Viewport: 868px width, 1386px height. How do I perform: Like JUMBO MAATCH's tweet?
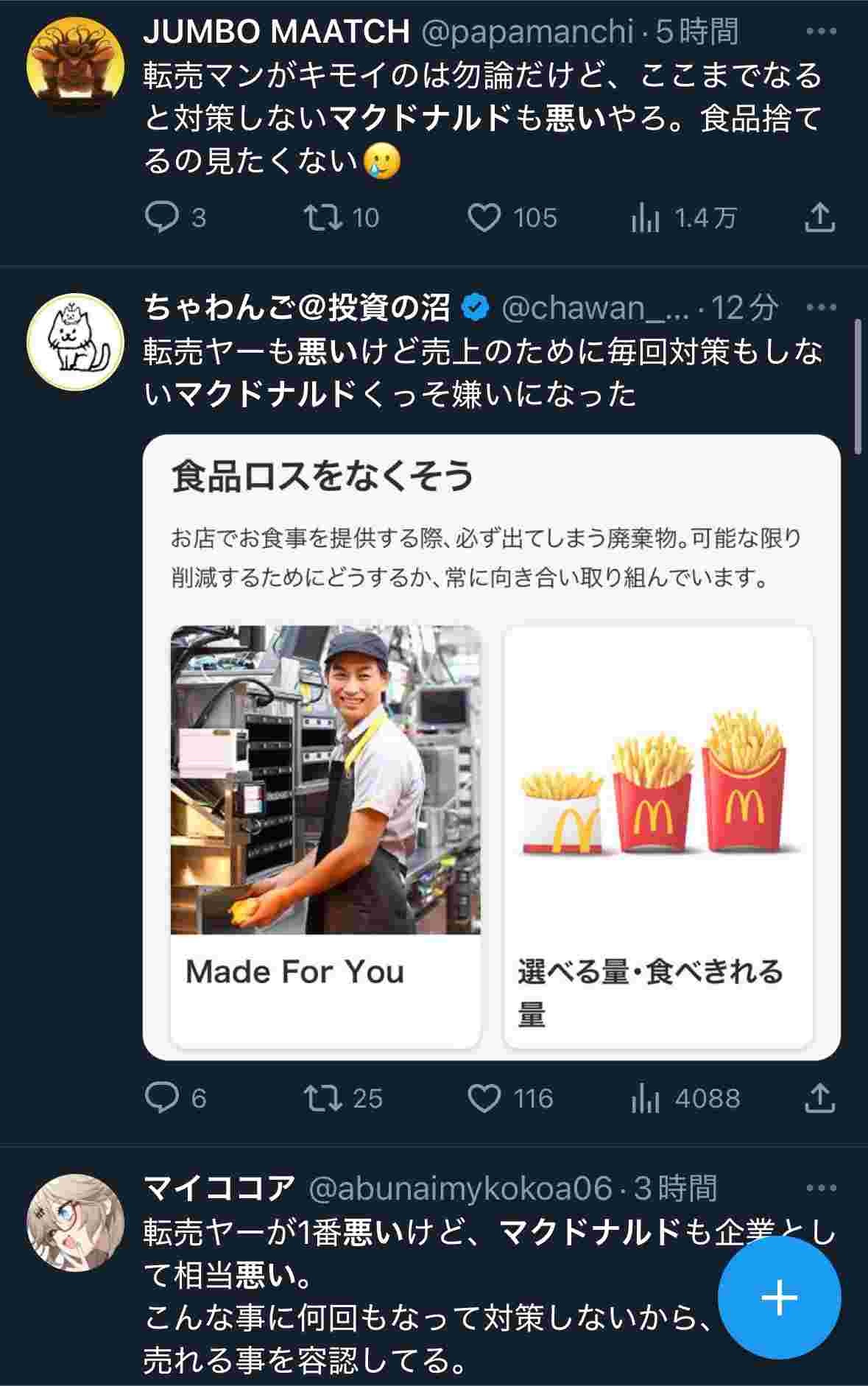[x=484, y=218]
